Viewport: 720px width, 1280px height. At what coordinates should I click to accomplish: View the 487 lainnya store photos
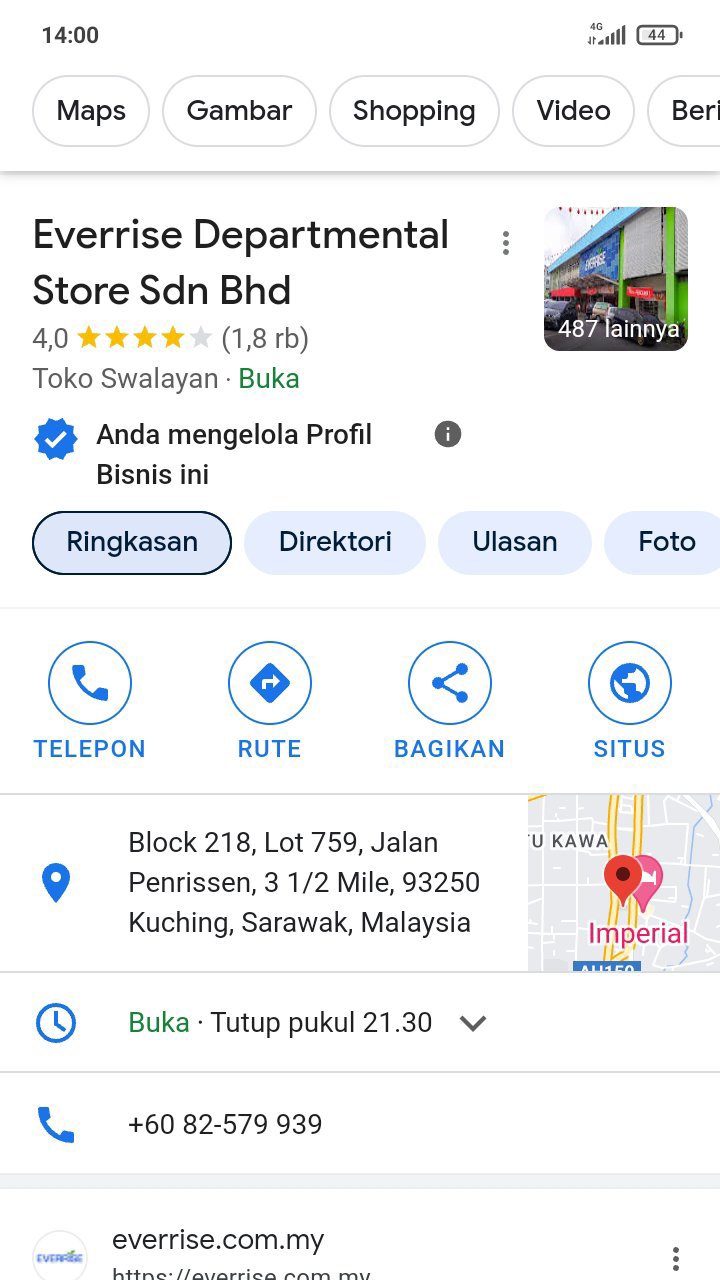point(616,279)
